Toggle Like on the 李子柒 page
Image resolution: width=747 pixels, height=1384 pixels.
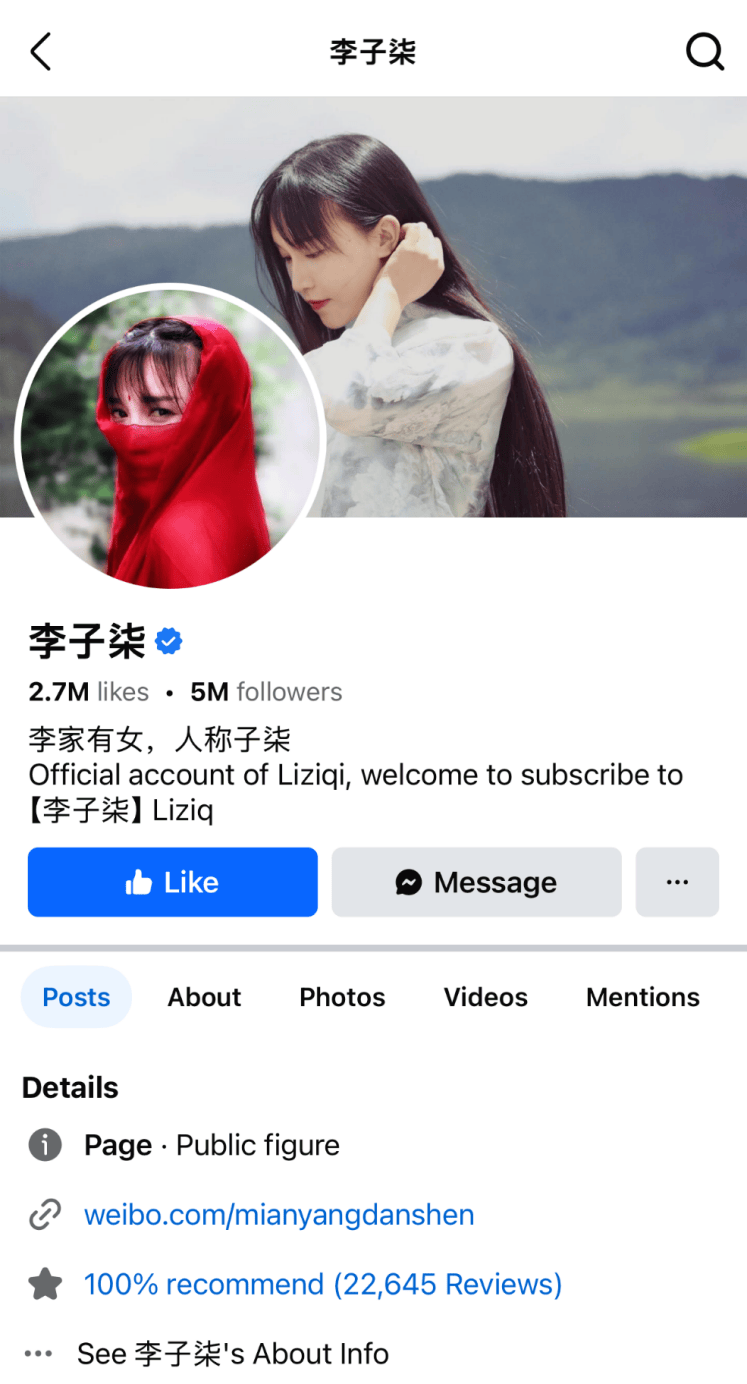click(x=172, y=881)
